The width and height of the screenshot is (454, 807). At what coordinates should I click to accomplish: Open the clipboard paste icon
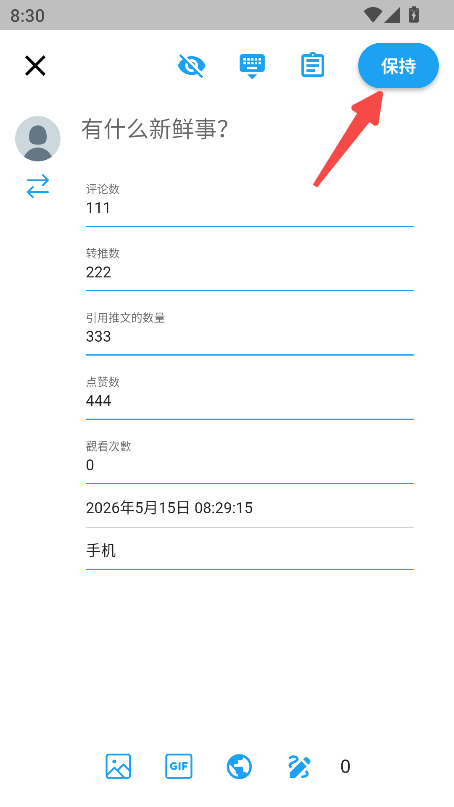click(x=312, y=65)
